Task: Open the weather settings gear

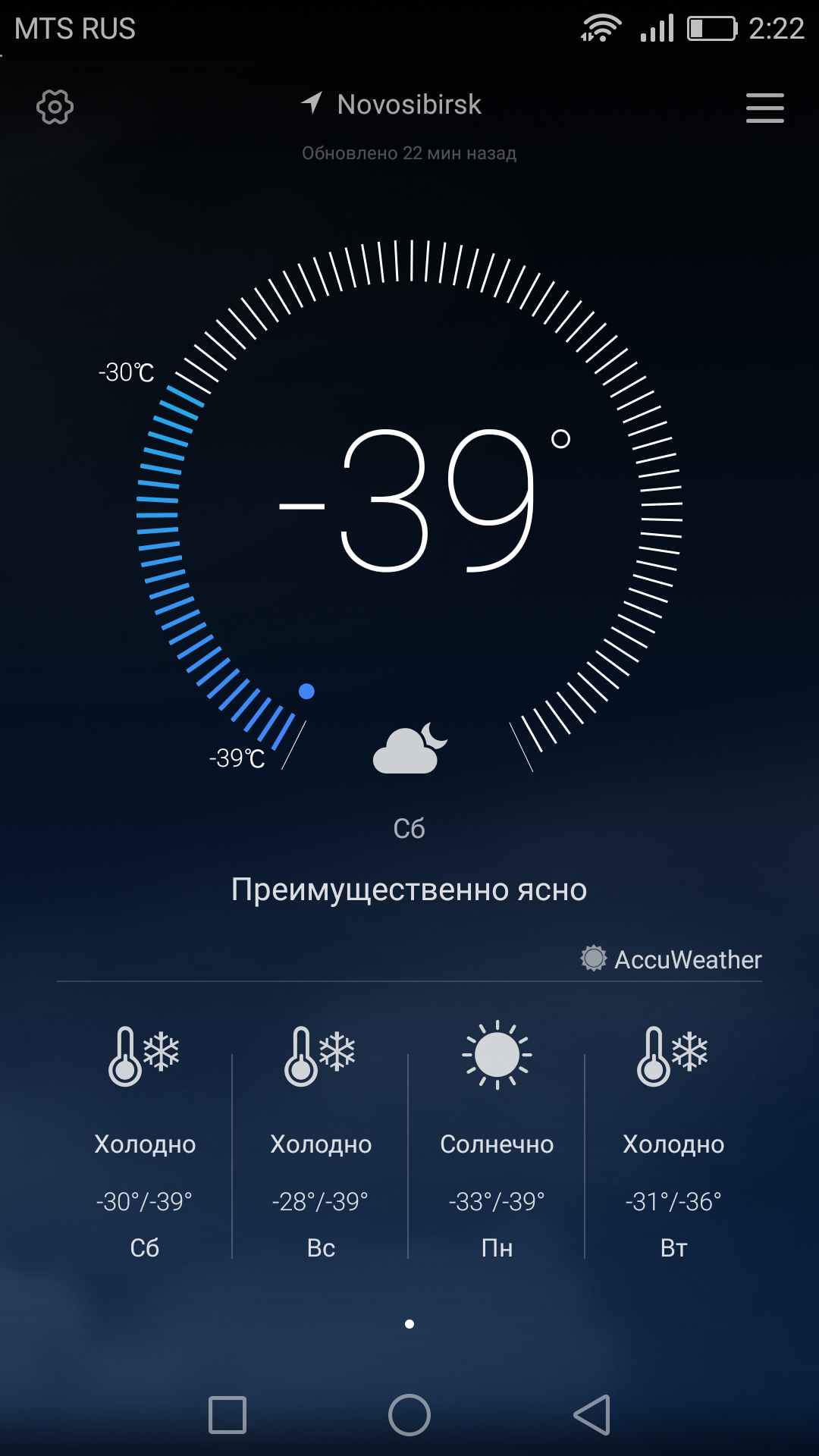Action: (55, 107)
